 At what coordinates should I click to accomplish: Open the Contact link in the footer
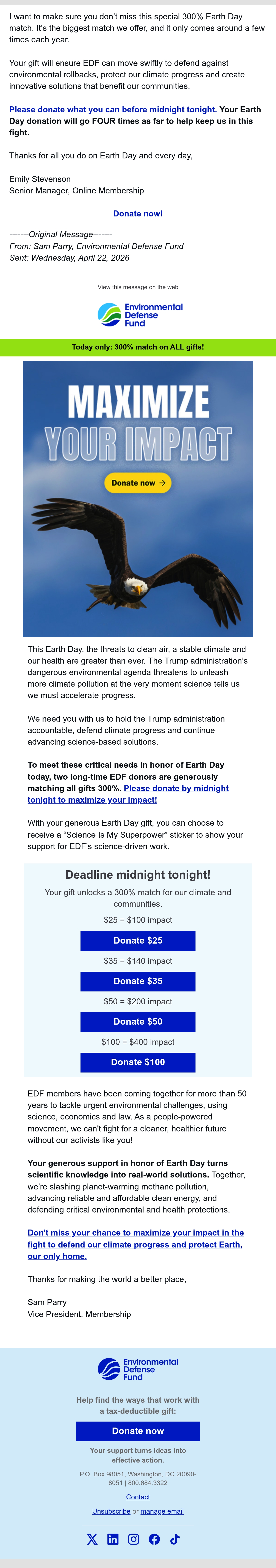[x=138, y=1497]
